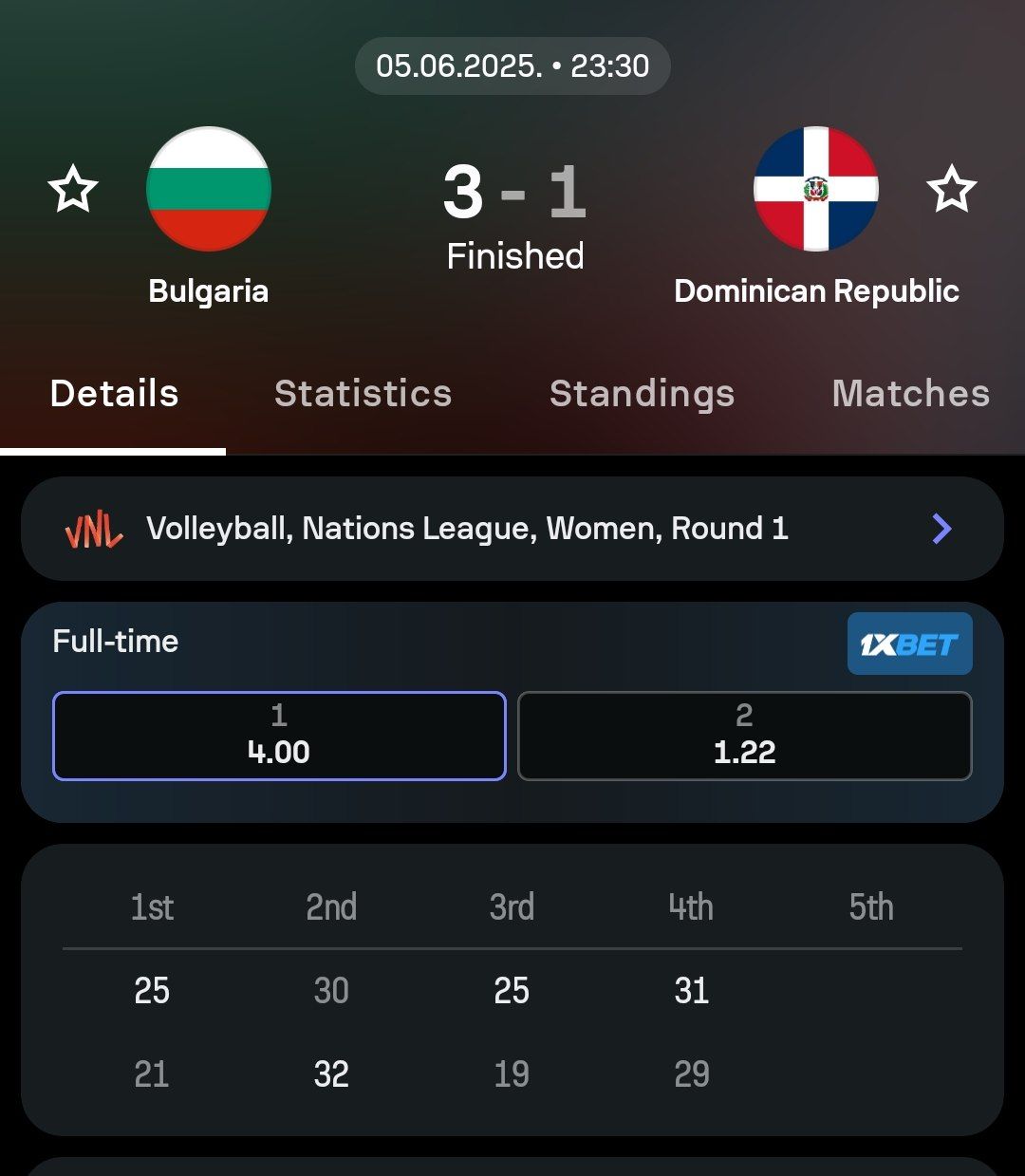Favorite Bulgaria with the star icon
This screenshot has height=1176, width=1025.
point(73,189)
